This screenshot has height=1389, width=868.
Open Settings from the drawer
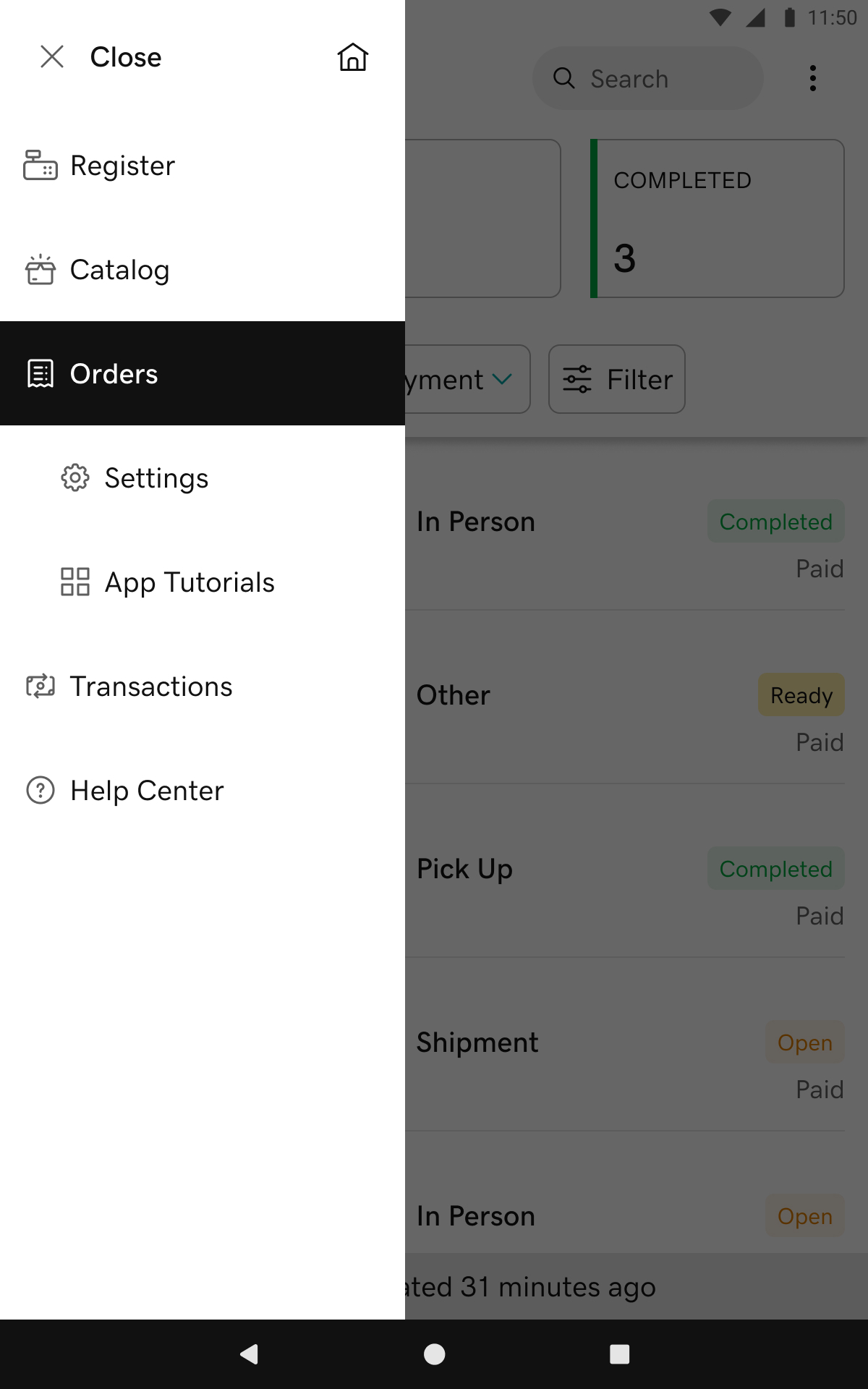pyautogui.click(x=156, y=478)
